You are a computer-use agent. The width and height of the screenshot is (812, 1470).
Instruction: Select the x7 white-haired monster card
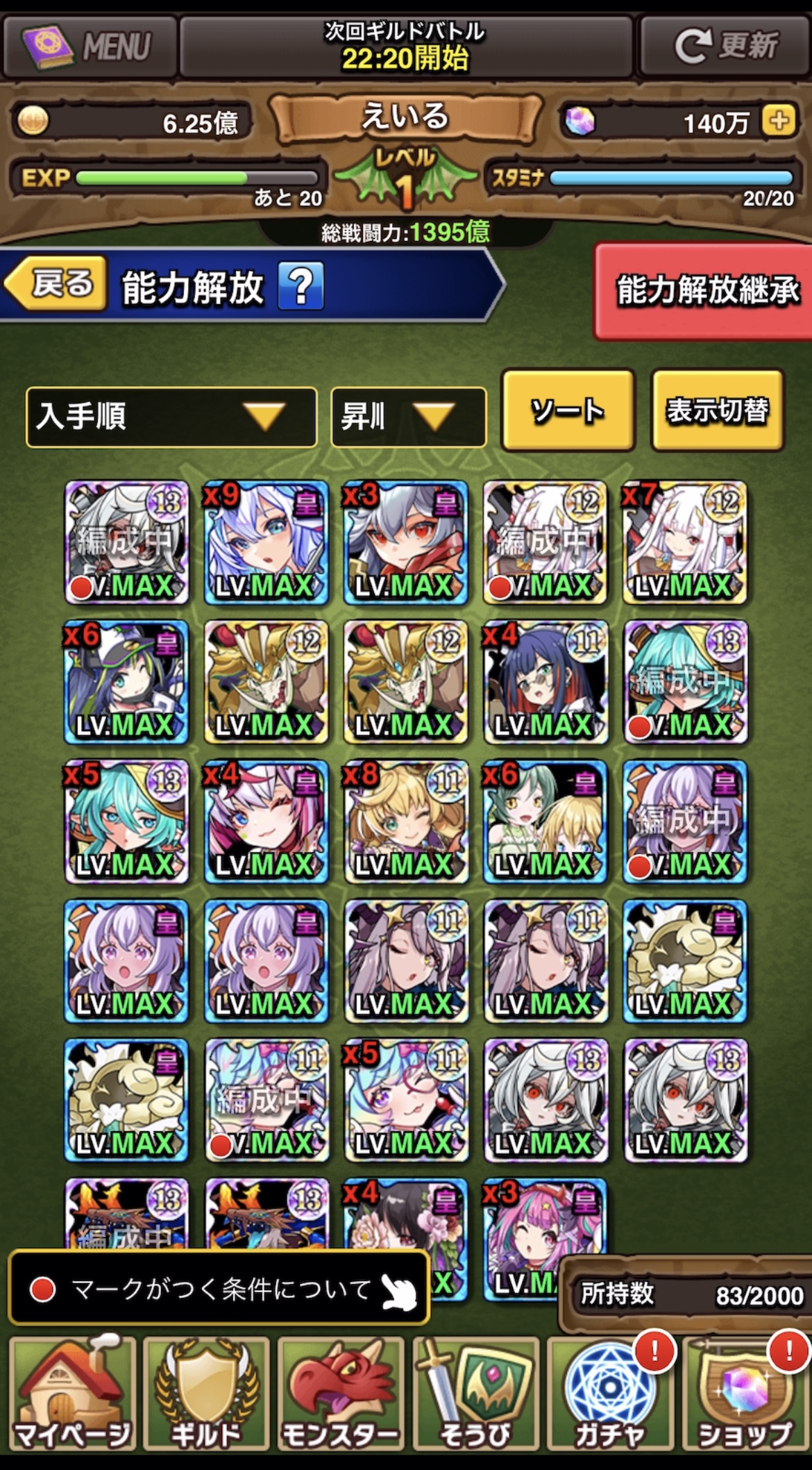(x=684, y=542)
